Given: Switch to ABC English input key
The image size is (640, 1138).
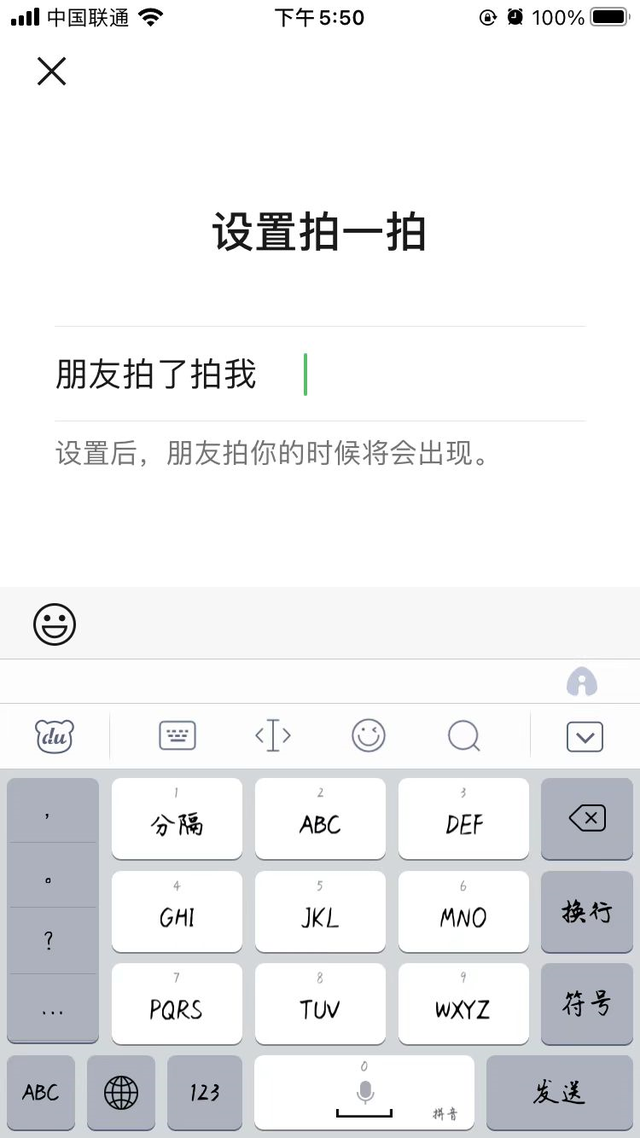Looking at the screenshot, I should point(41,1092).
